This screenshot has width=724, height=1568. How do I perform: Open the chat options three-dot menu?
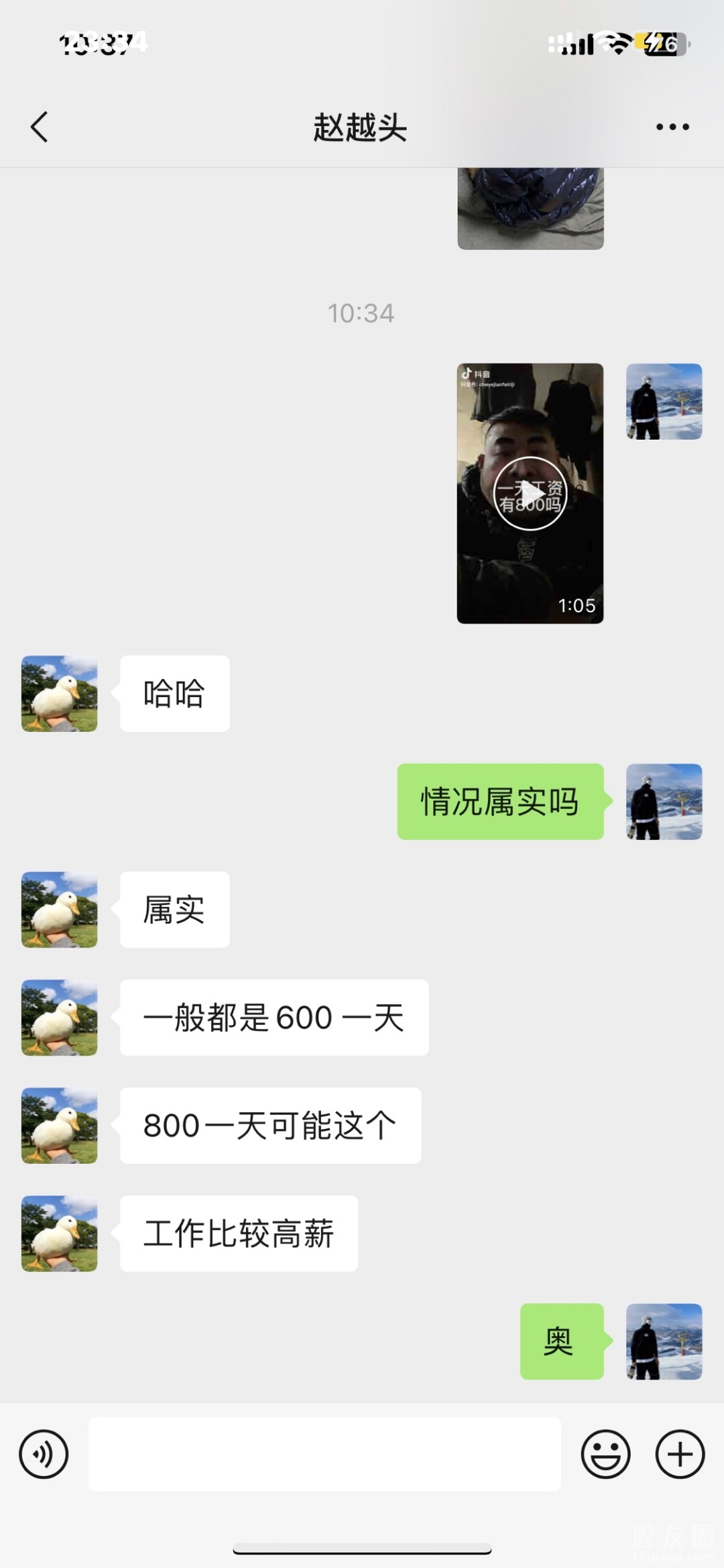[x=672, y=127]
